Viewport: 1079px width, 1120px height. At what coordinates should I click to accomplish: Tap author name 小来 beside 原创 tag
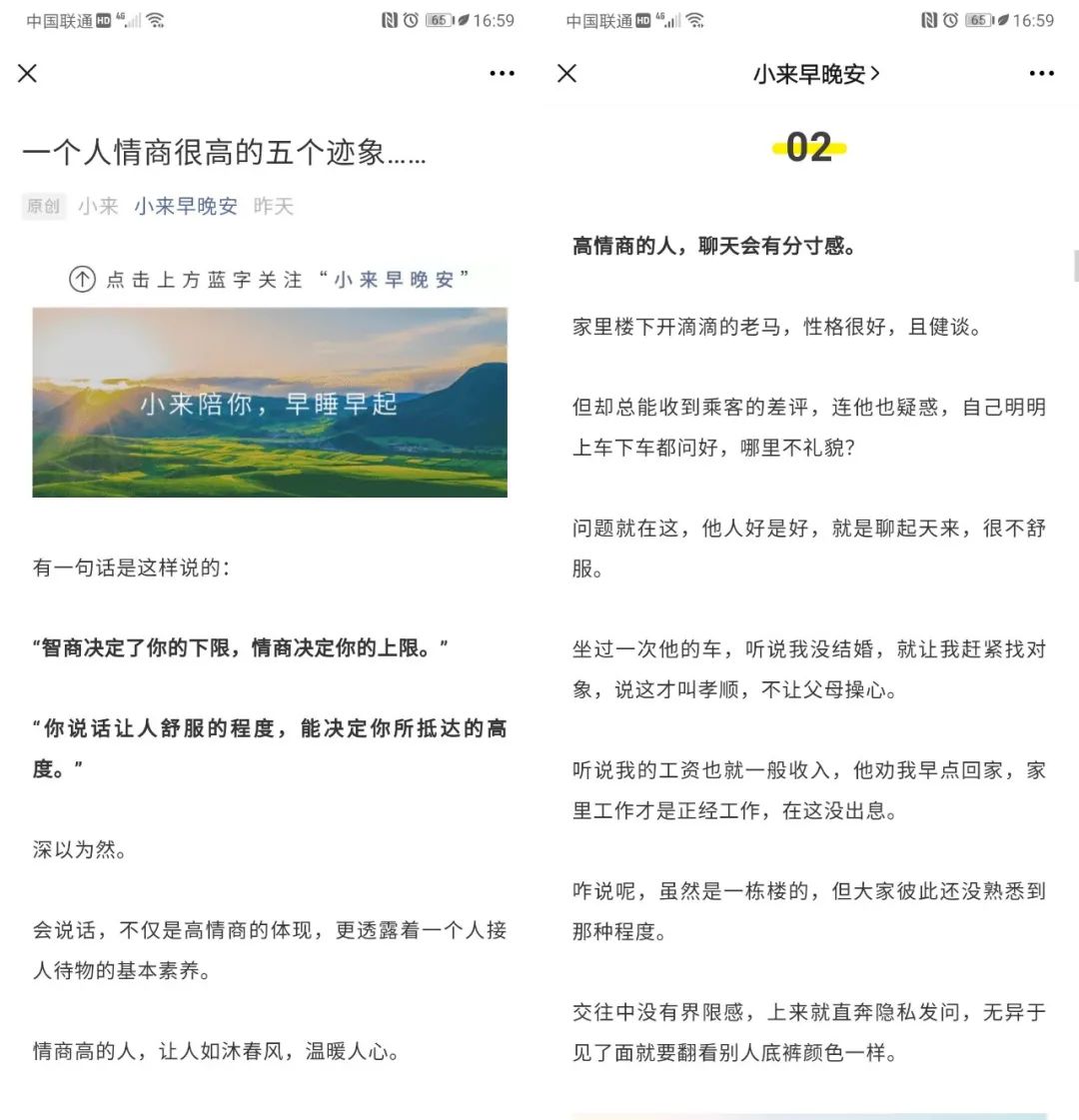[98, 207]
